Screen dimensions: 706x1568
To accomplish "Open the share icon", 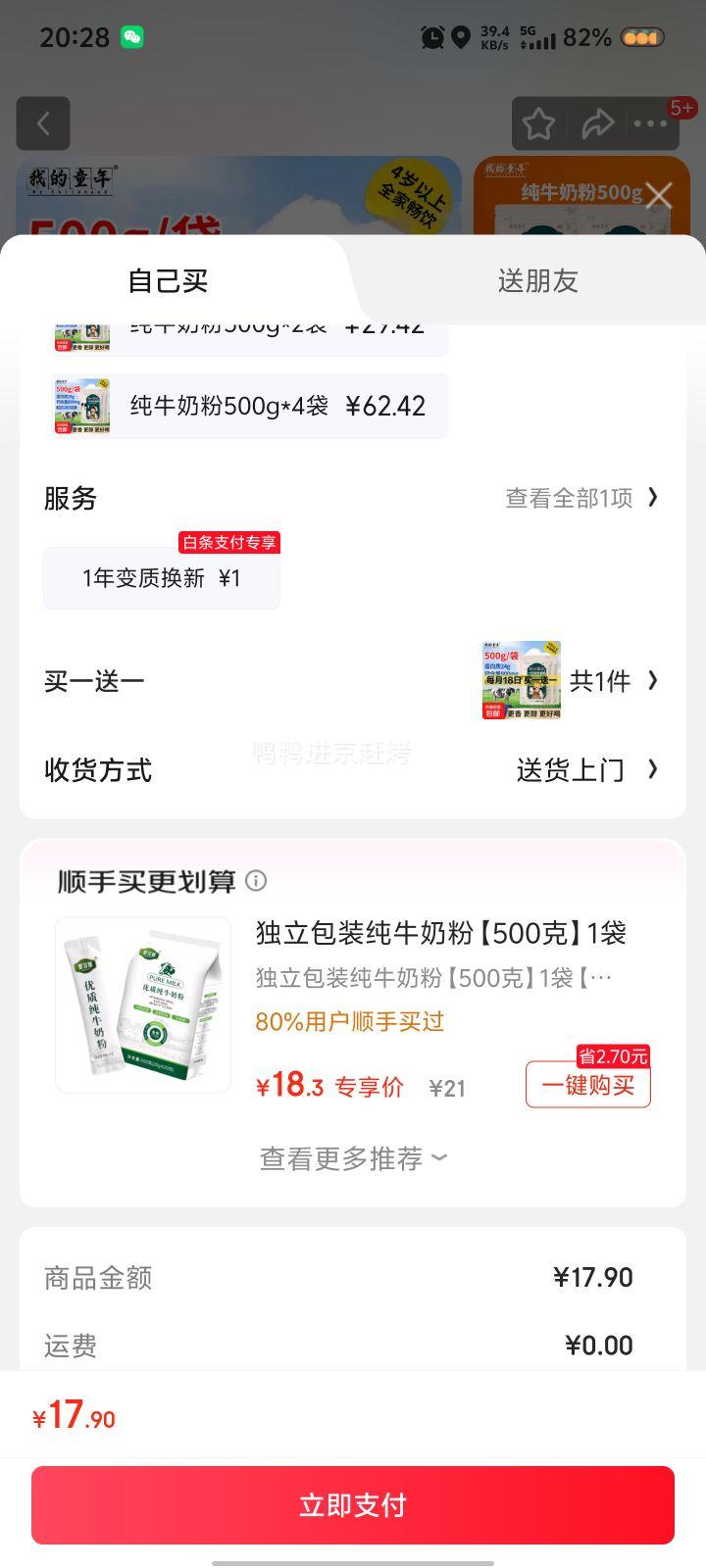I will 599,123.
